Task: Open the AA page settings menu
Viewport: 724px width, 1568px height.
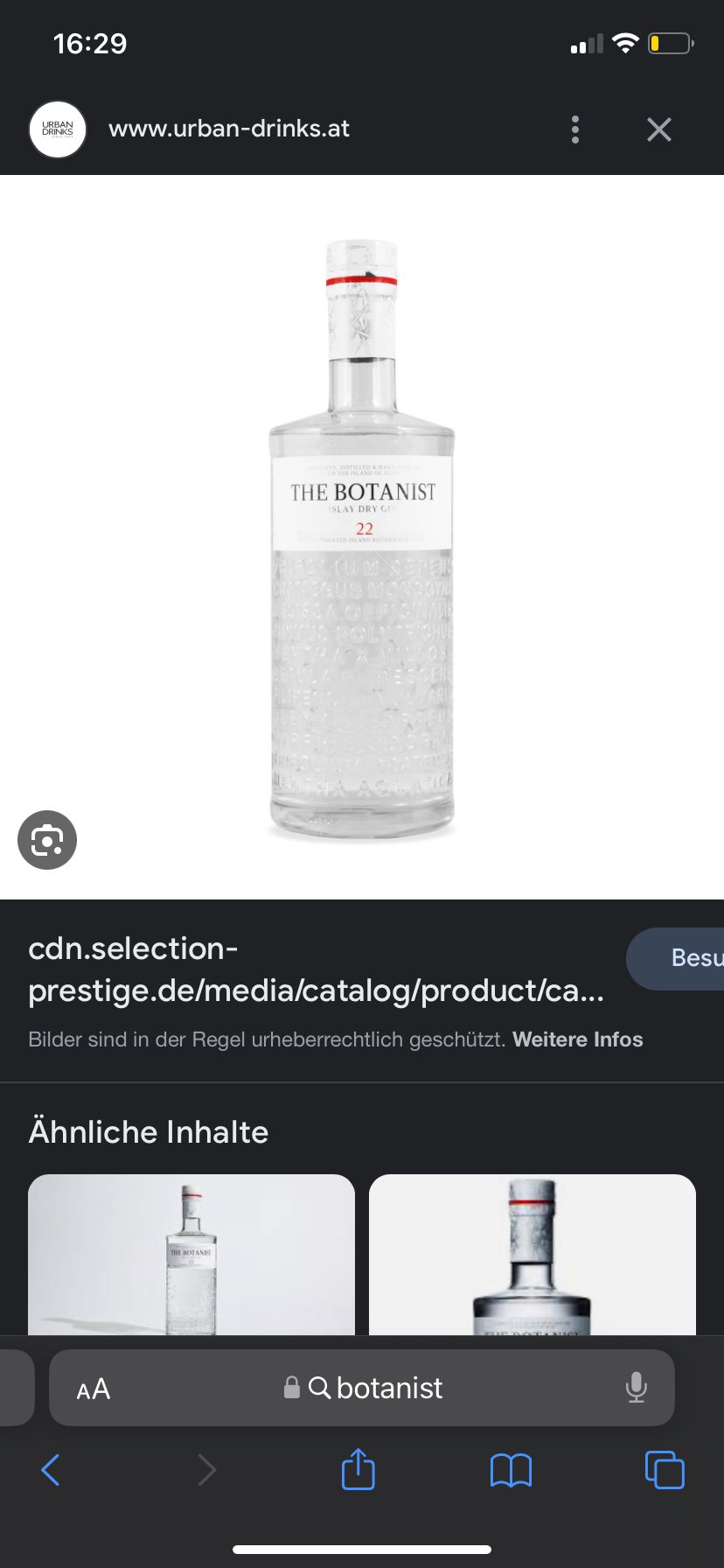Action: click(x=94, y=1389)
